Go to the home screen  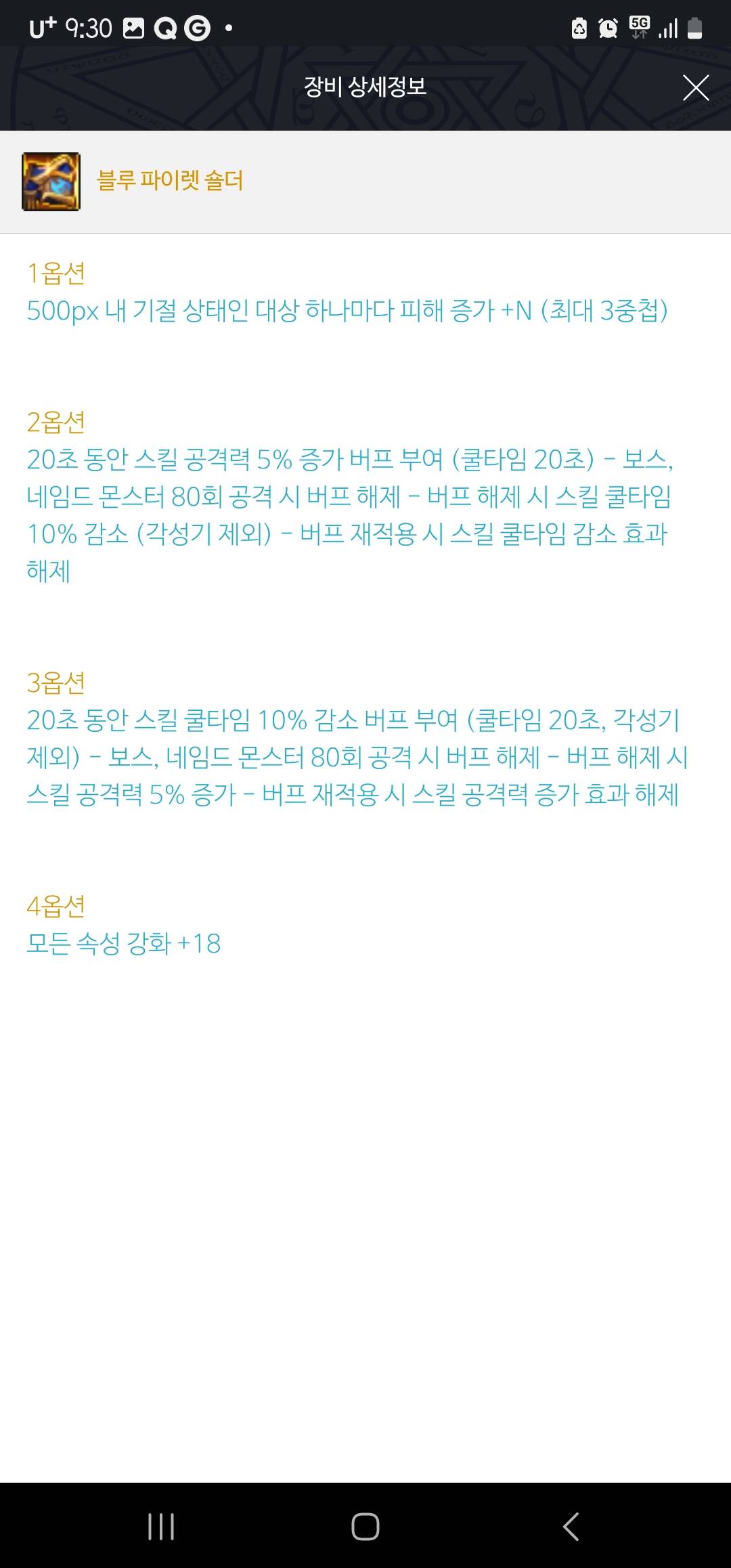coord(365,1527)
